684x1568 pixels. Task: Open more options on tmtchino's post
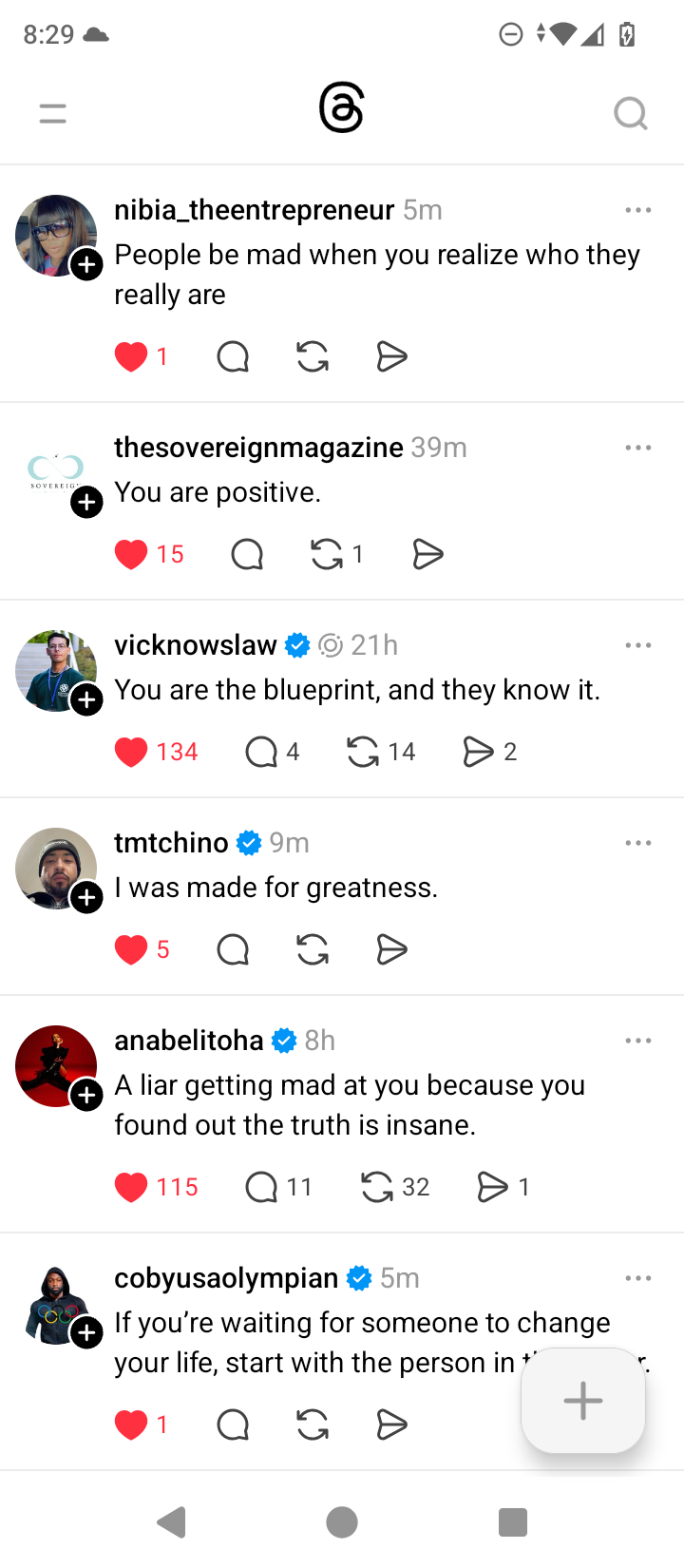coord(638,843)
